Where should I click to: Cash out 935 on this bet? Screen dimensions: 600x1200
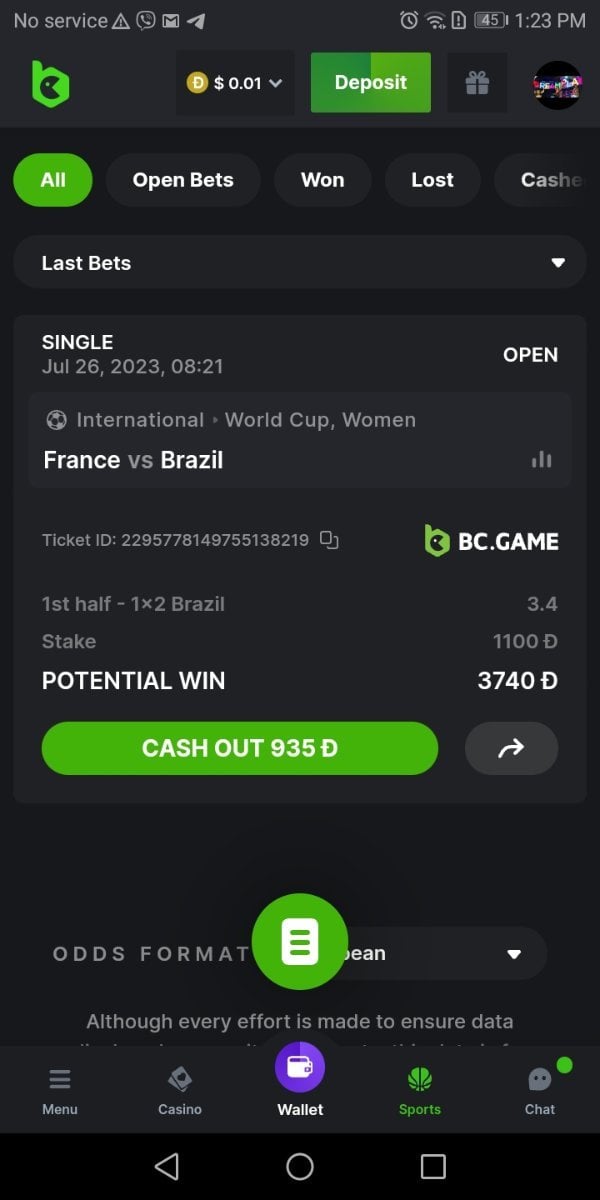(x=240, y=748)
